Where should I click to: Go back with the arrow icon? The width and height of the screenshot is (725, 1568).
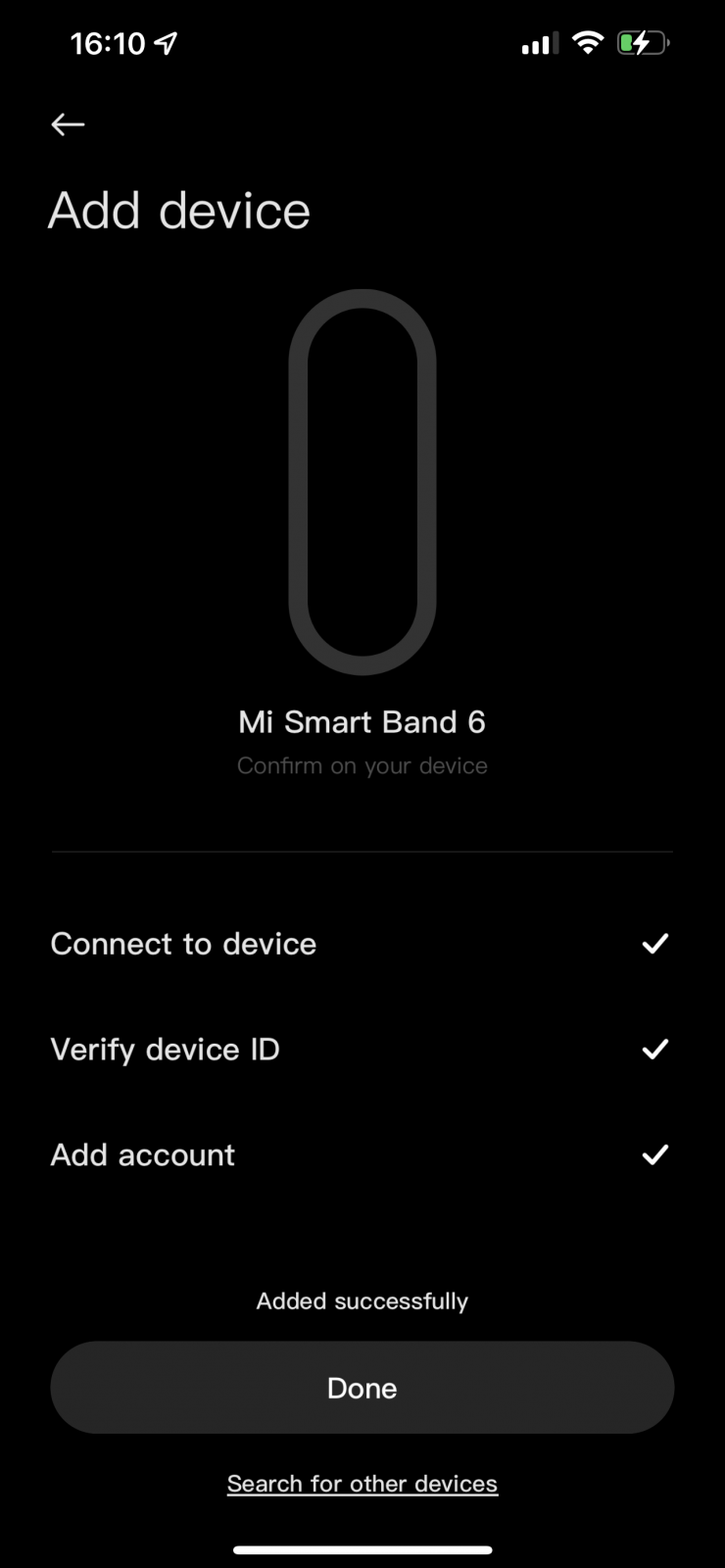(68, 124)
